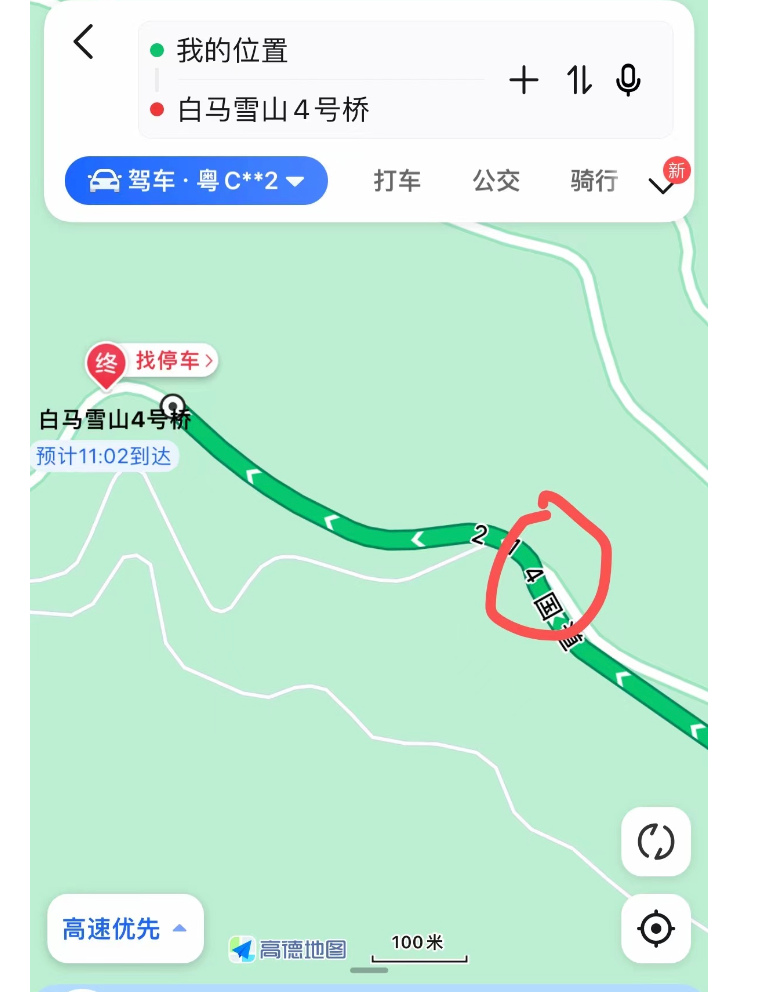Change destination 白马雪山4号桥
770x992 pixels.
[273, 109]
